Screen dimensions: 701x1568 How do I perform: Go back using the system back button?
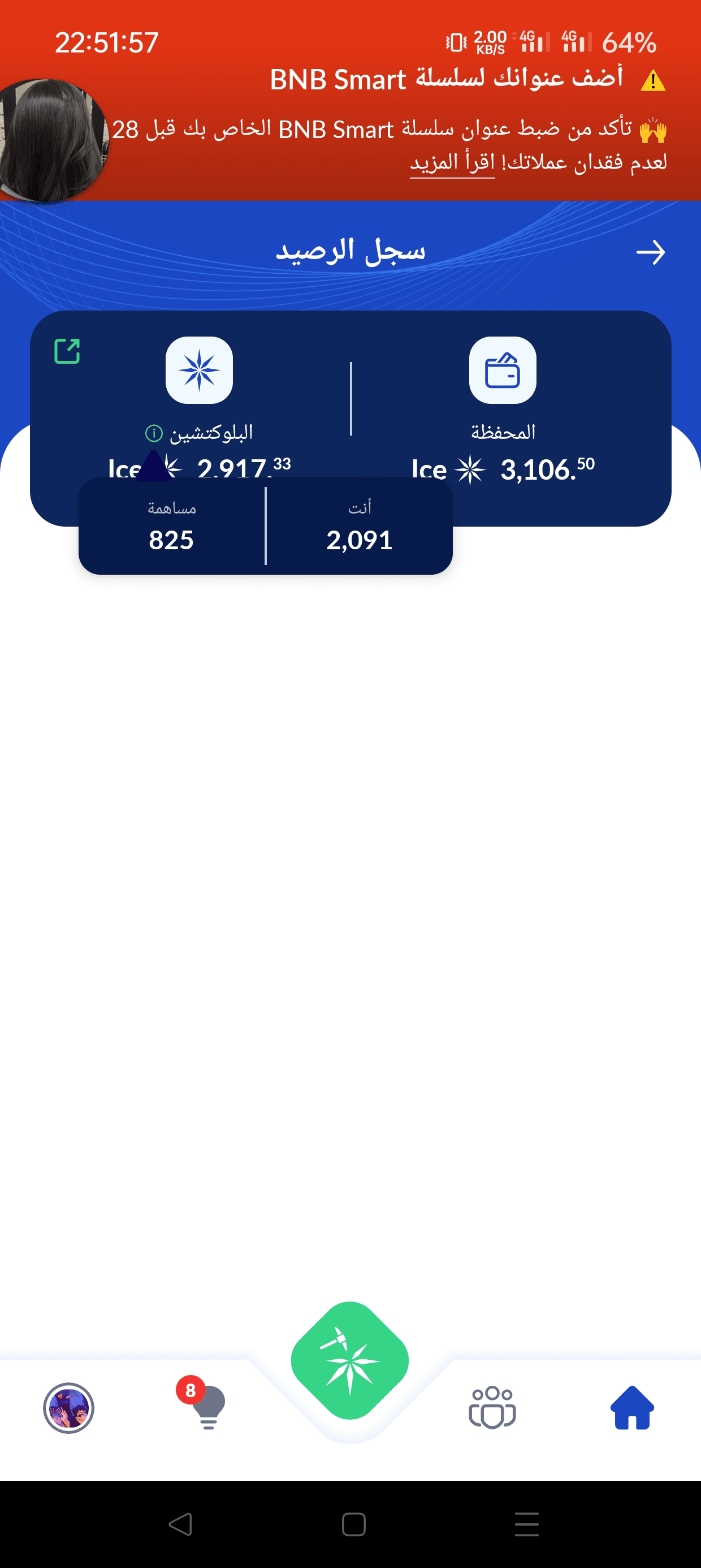click(x=180, y=1524)
